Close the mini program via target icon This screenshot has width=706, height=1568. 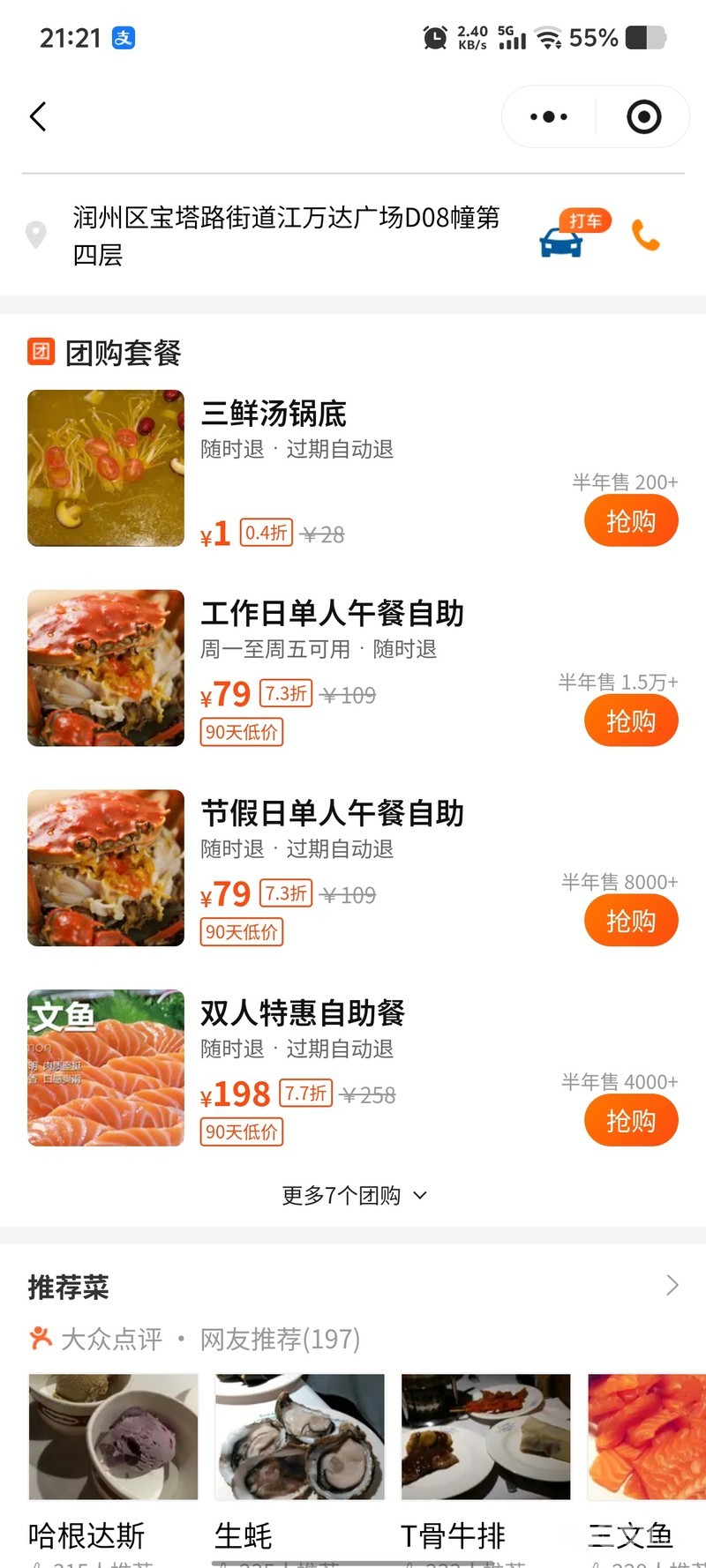643,116
